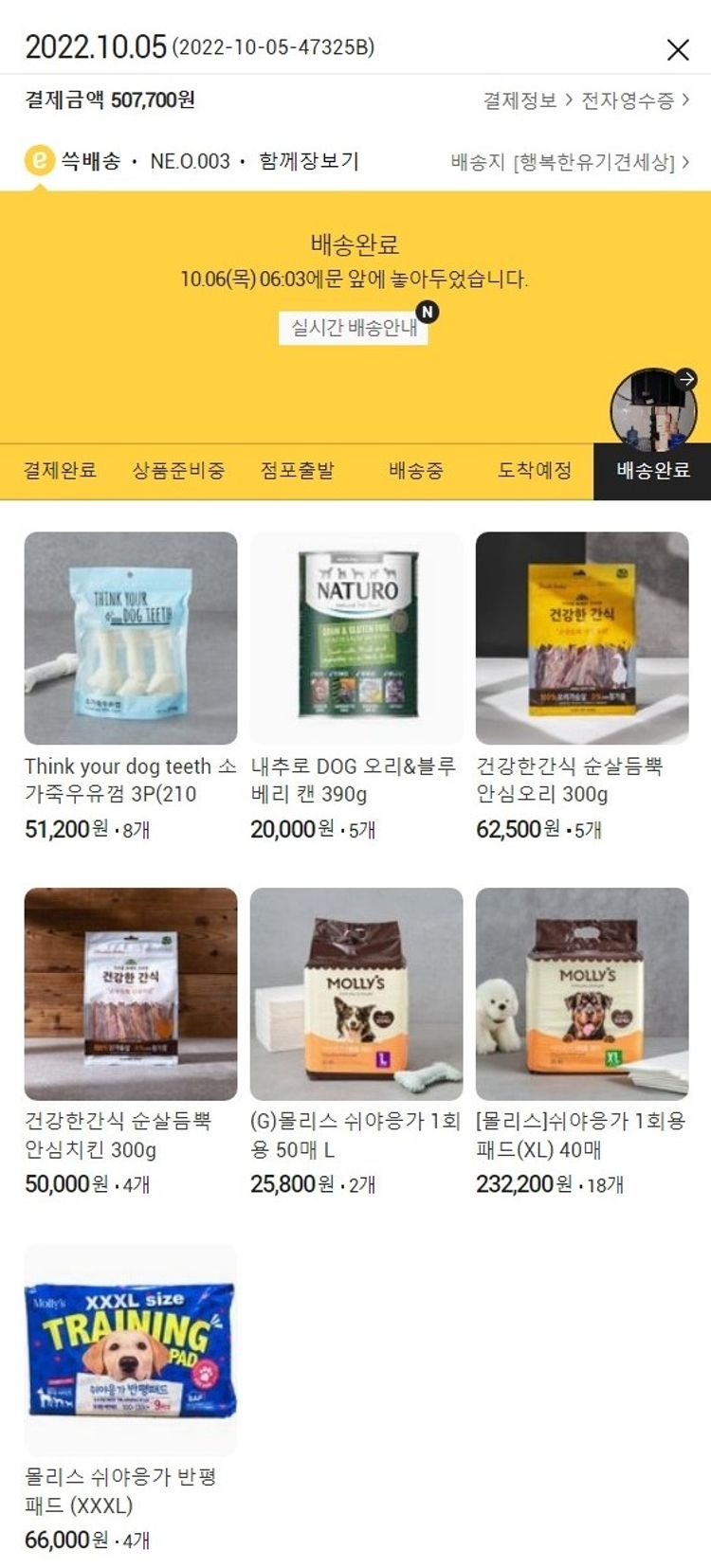Open 내추로 DOG 오리&블루베리 캔 product

(x=356, y=639)
